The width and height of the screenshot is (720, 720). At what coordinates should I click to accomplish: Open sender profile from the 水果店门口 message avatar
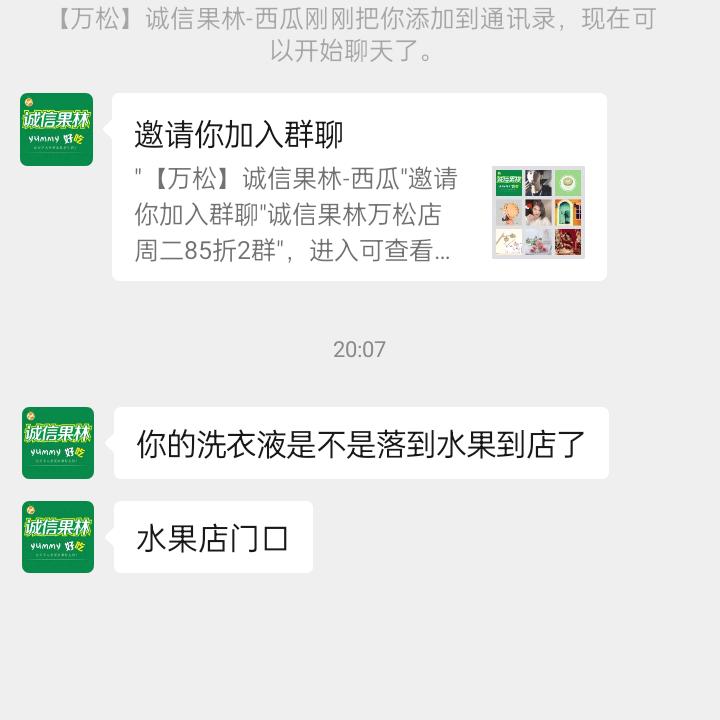[x=58, y=537]
